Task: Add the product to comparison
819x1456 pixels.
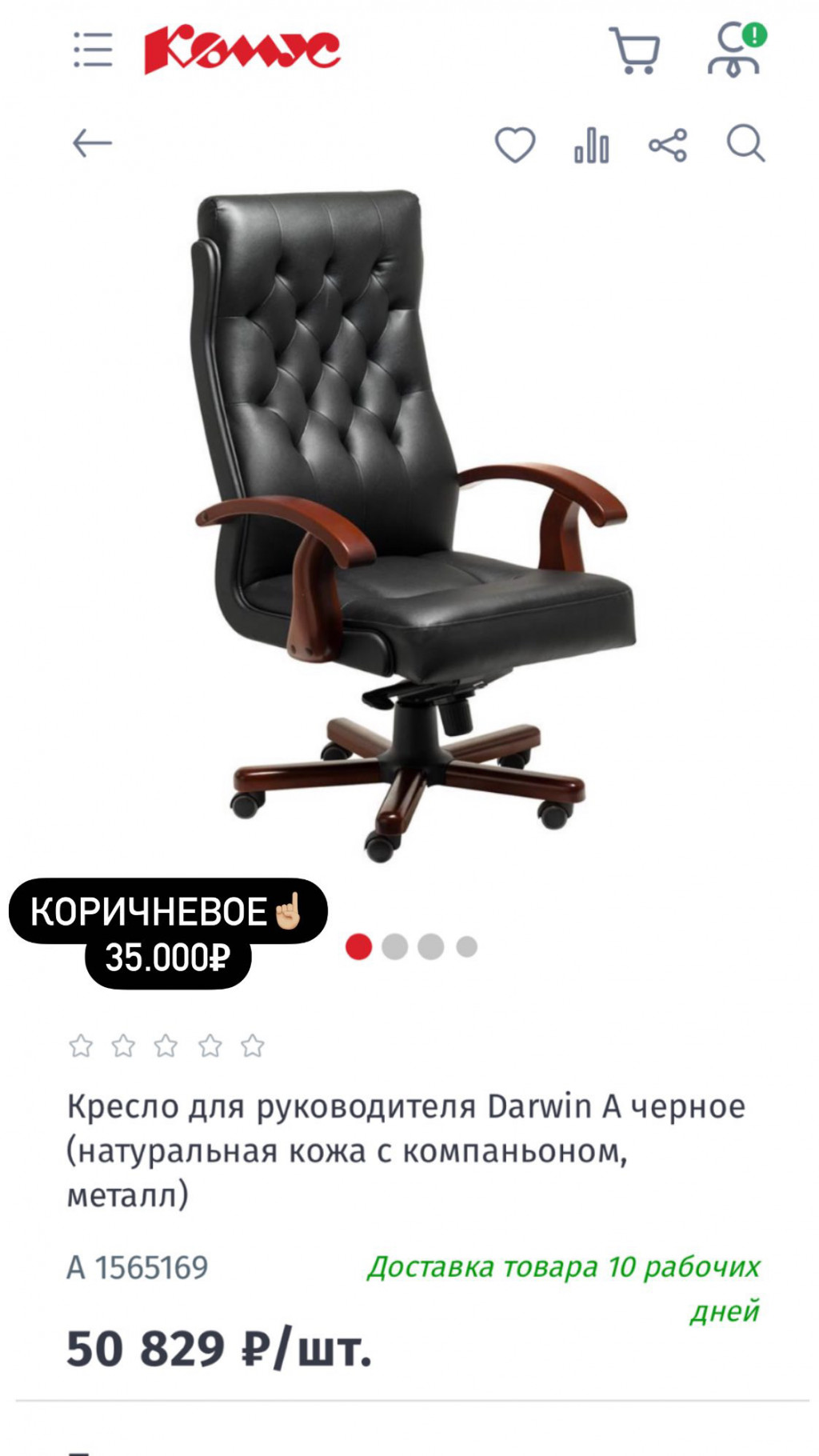Action: (591, 145)
